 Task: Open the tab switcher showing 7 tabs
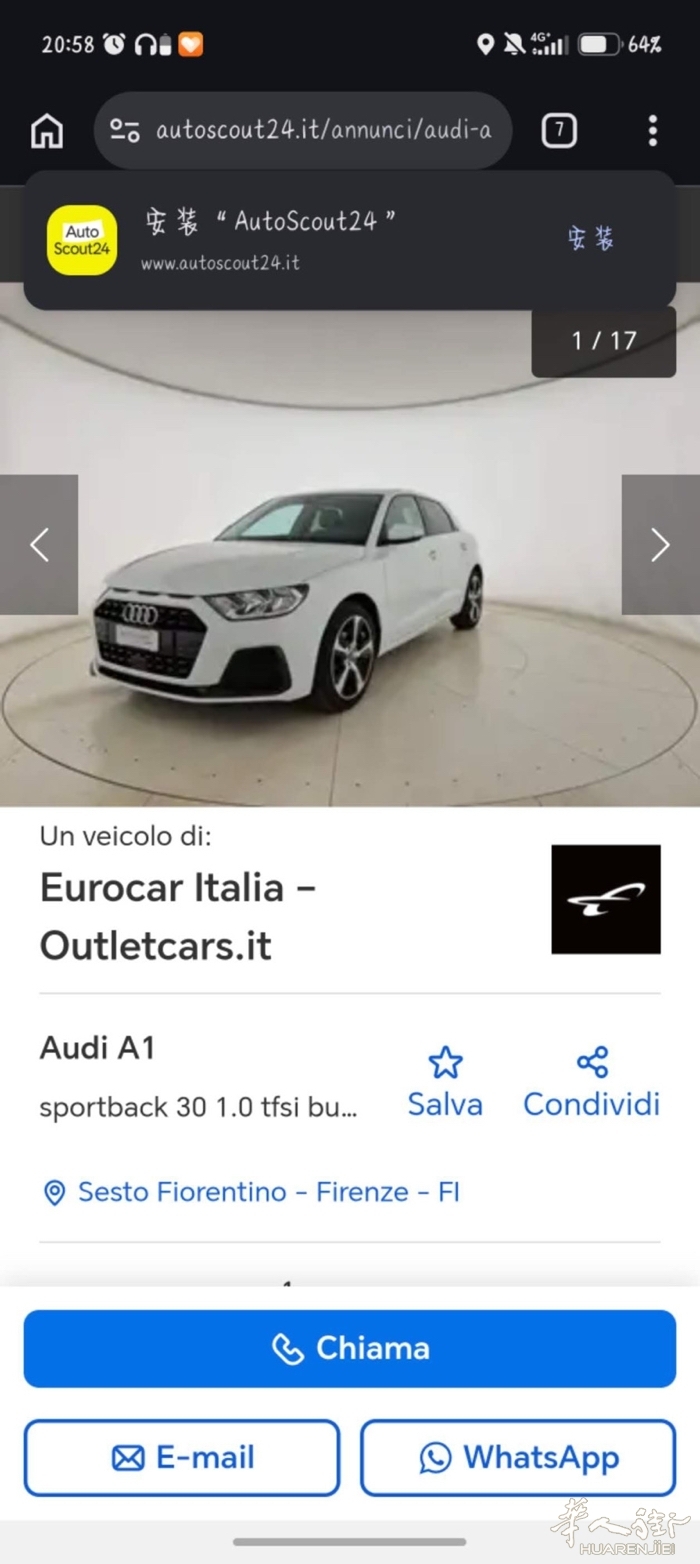pos(559,131)
